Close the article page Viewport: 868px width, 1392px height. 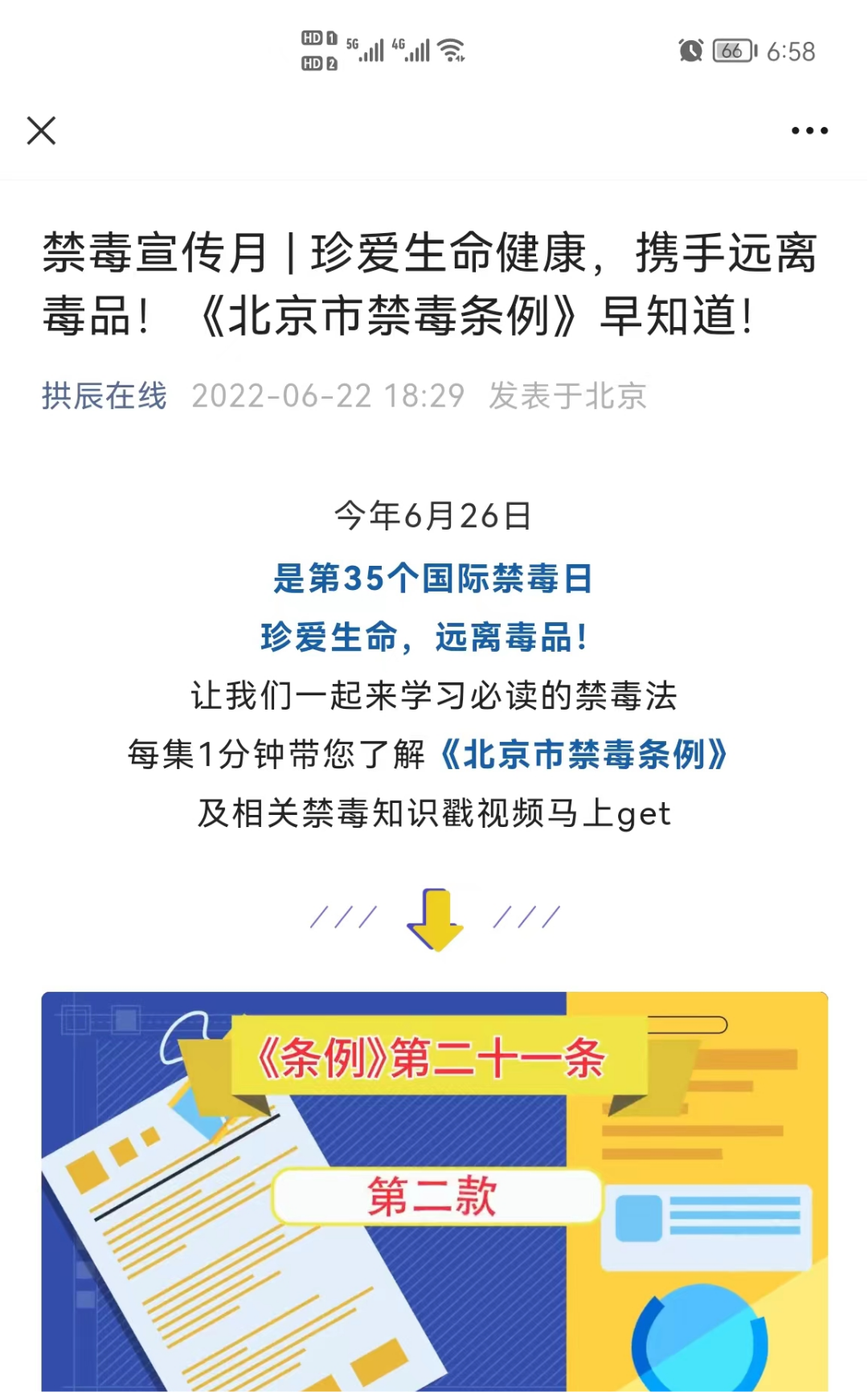click(41, 130)
